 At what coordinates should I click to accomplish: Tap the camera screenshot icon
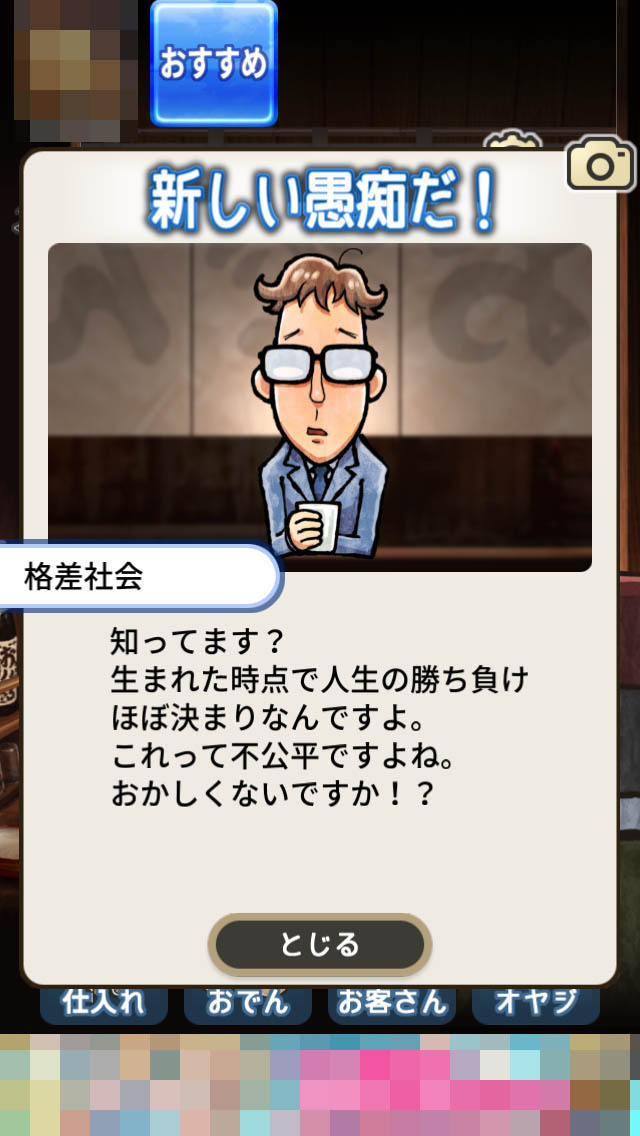click(x=600, y=165)
